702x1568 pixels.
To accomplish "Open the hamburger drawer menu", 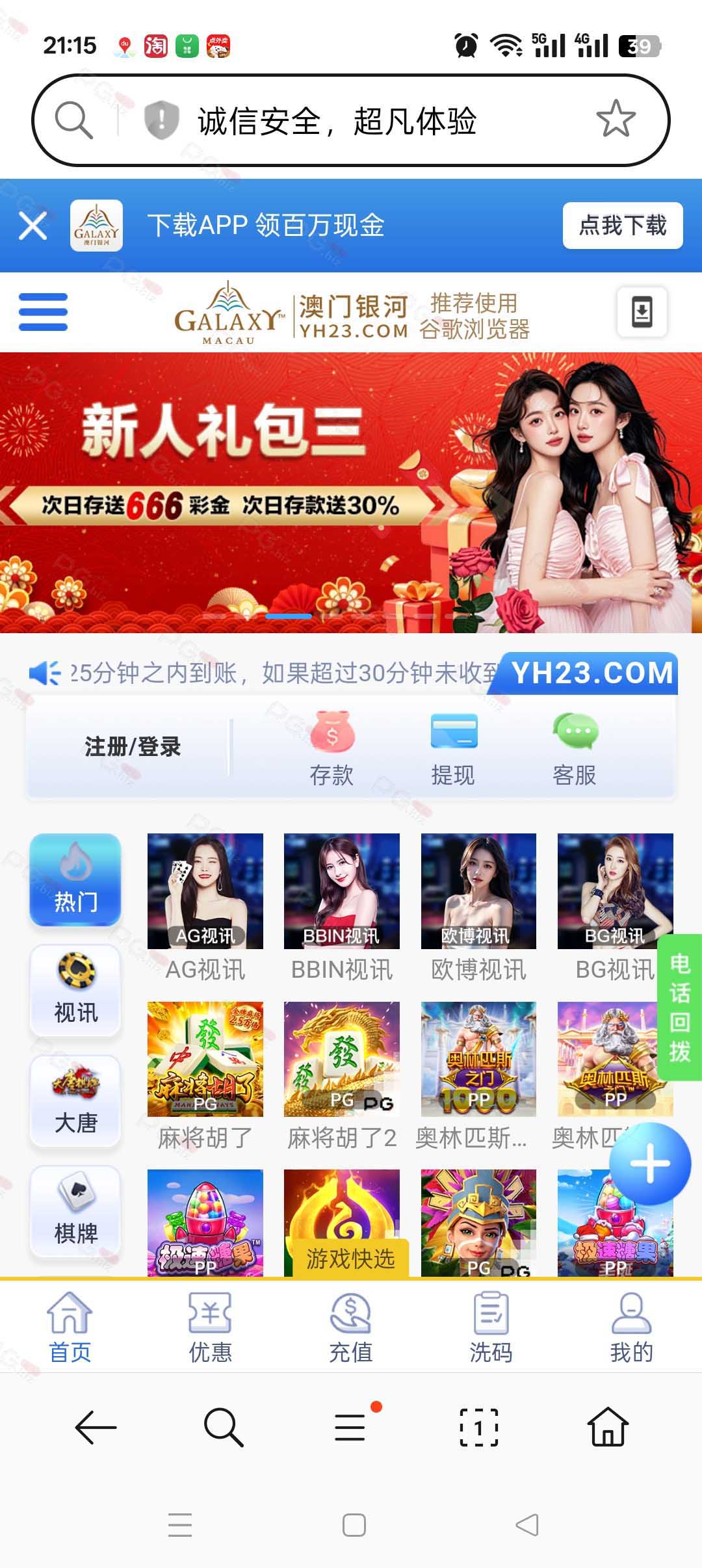I will coord(43,312).
